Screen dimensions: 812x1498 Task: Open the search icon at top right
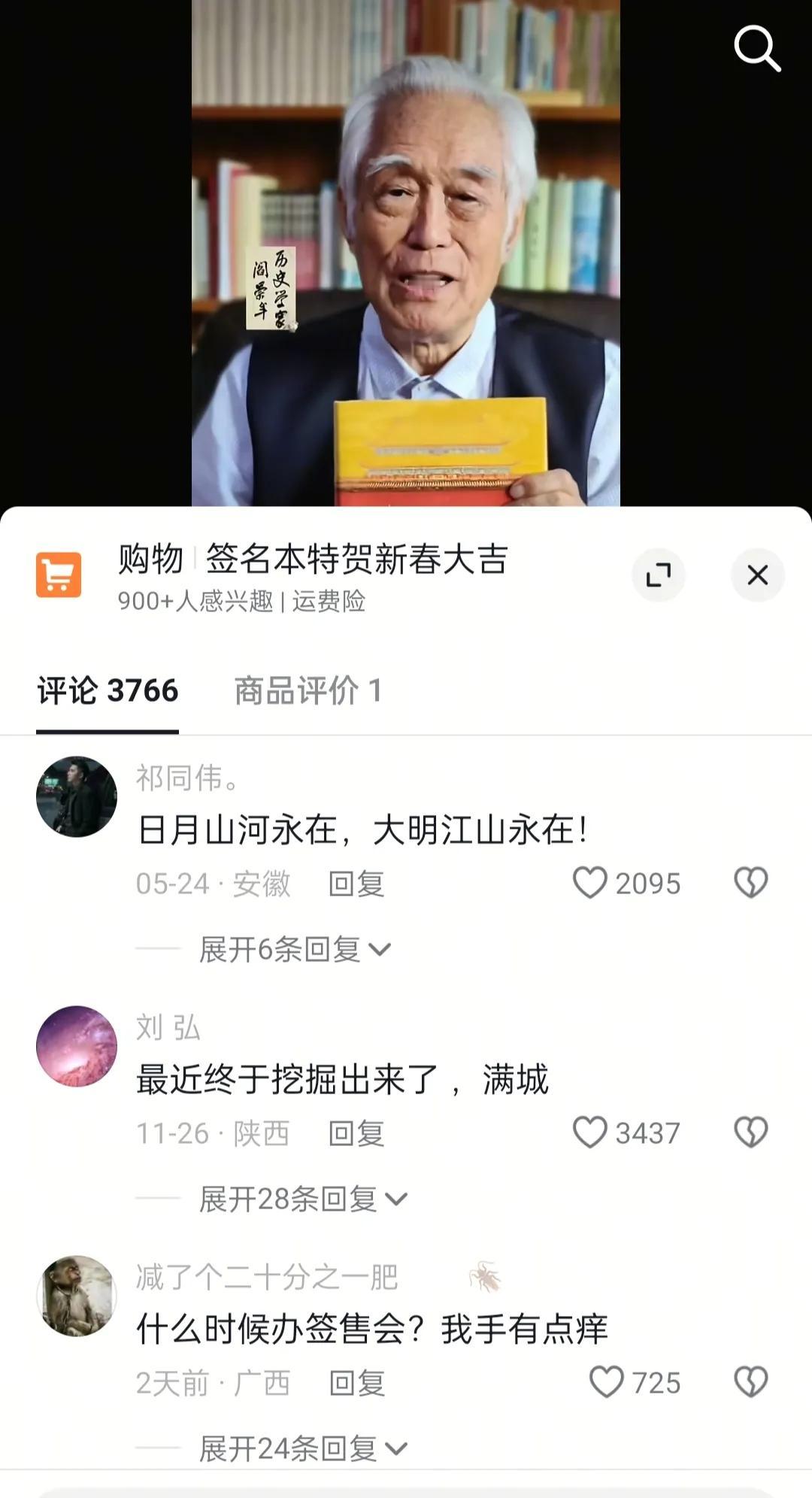[x=759, y=50]
